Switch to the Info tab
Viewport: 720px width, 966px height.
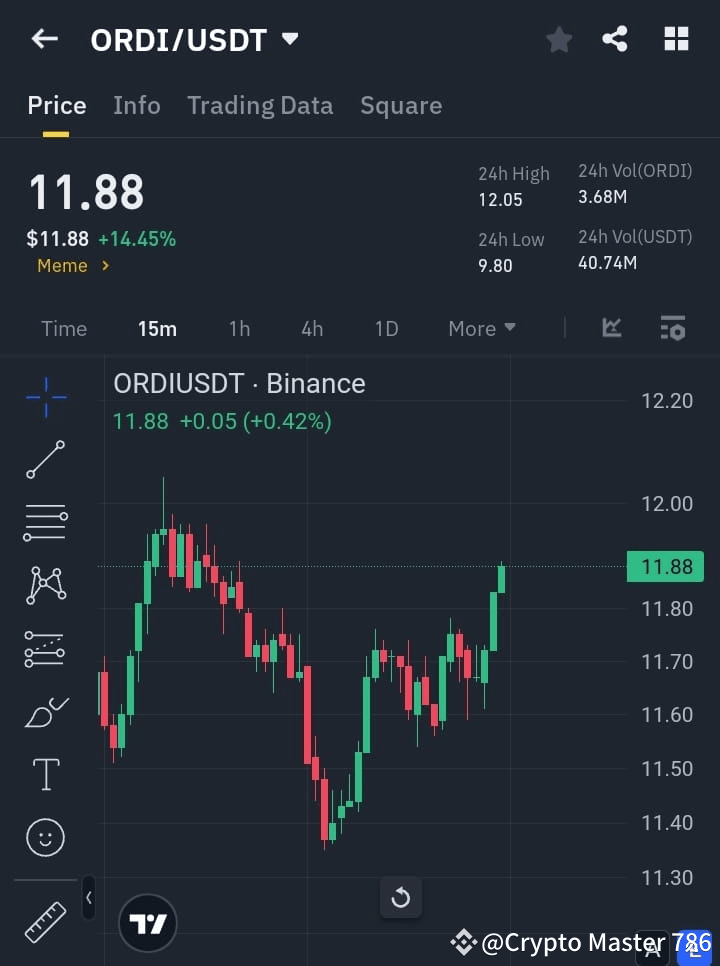click(x=137, y=105)
